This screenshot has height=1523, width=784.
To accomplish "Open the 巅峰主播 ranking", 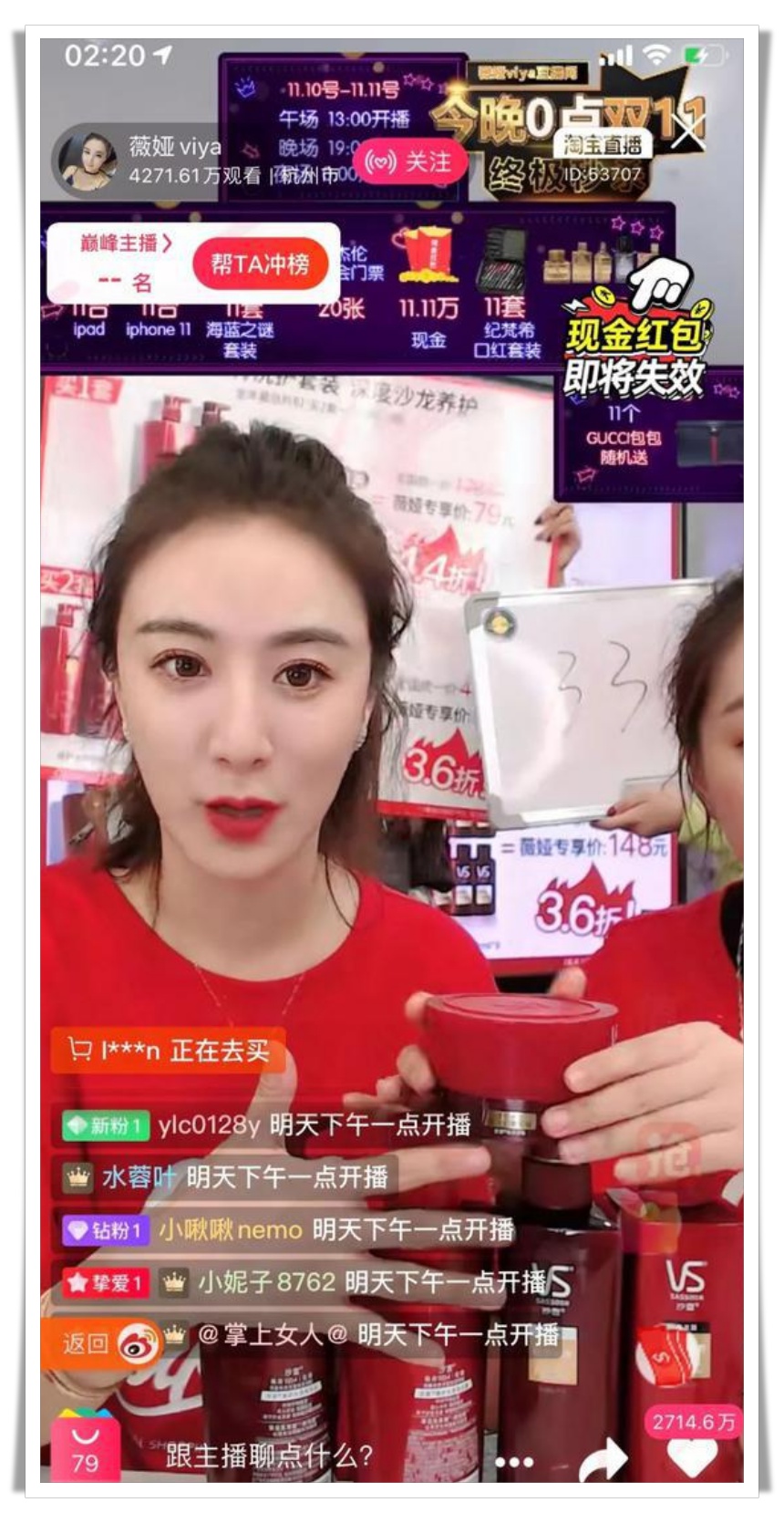I will coord(125,243).
